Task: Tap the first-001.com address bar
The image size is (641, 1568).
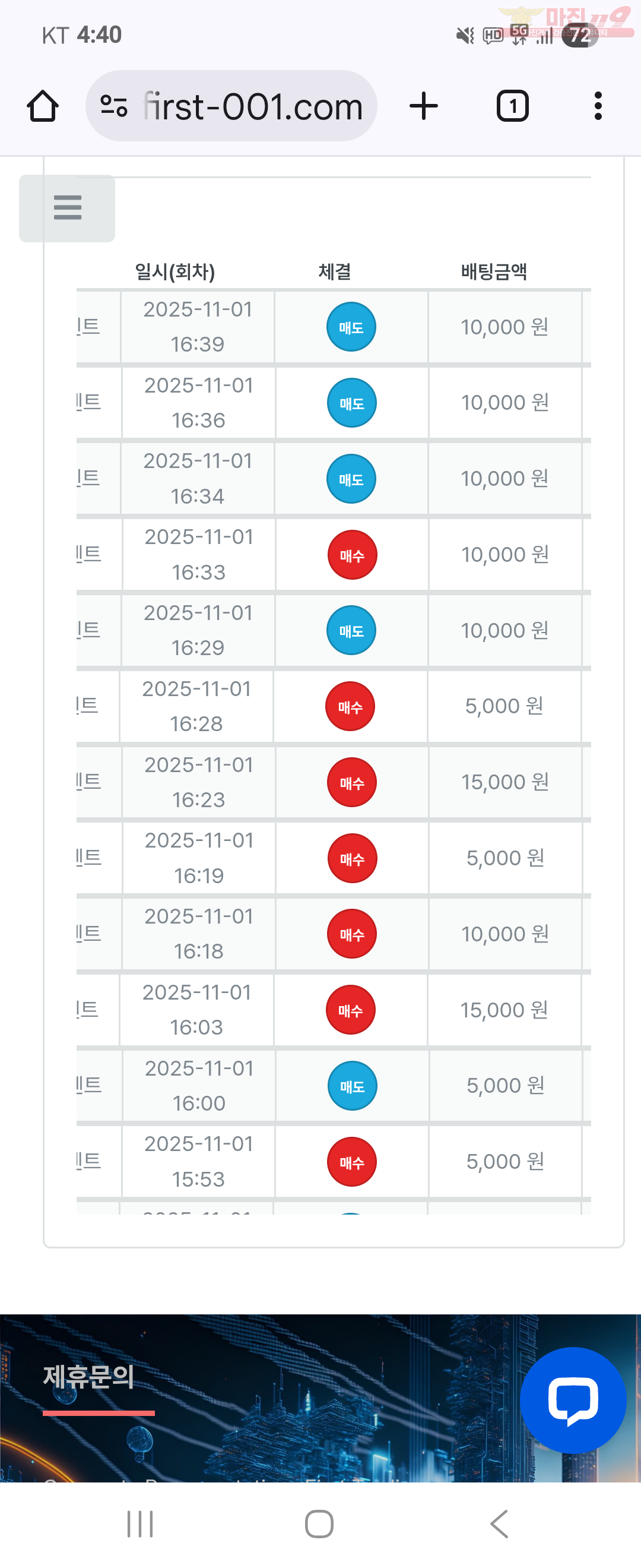Action: (252, 106)
